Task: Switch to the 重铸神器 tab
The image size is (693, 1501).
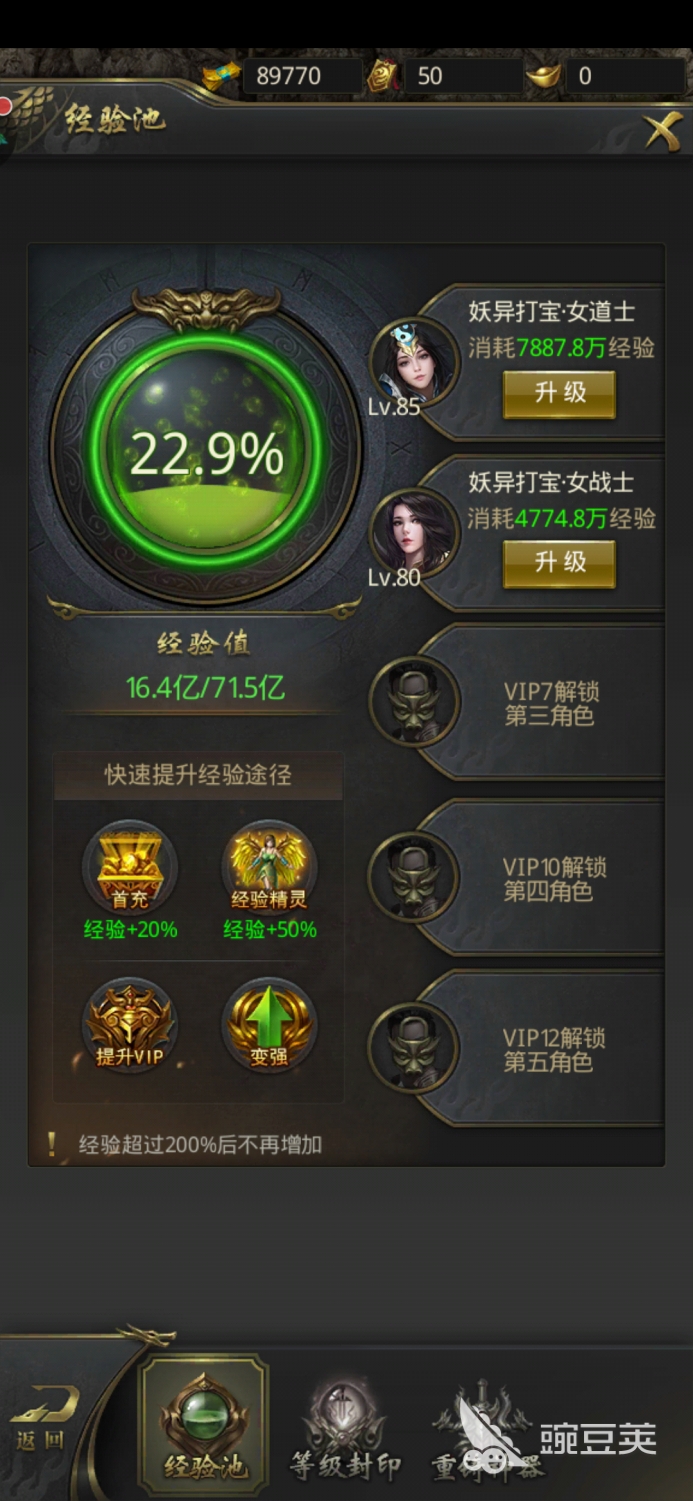Action: pos(485,1430)
